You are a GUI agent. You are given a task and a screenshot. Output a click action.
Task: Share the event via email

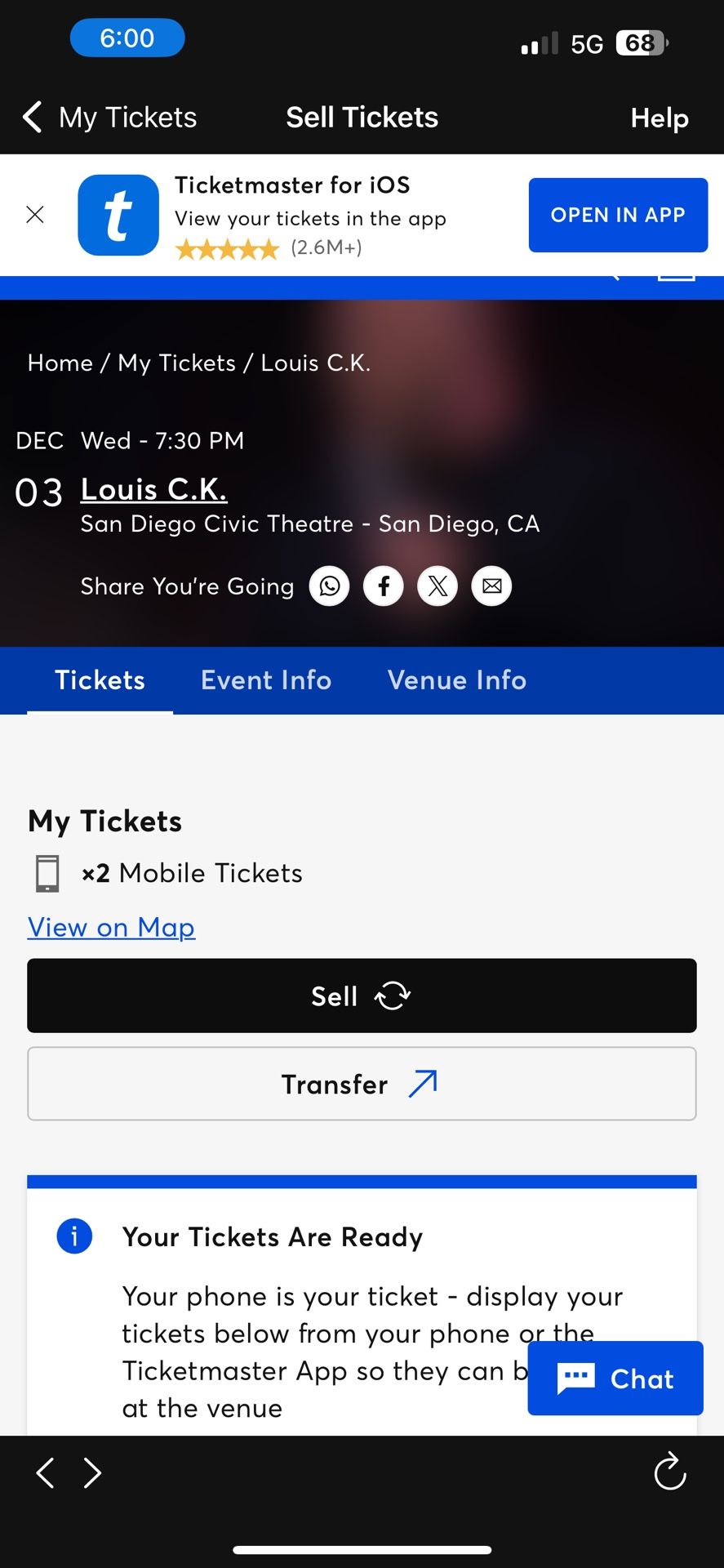point(491,586)
